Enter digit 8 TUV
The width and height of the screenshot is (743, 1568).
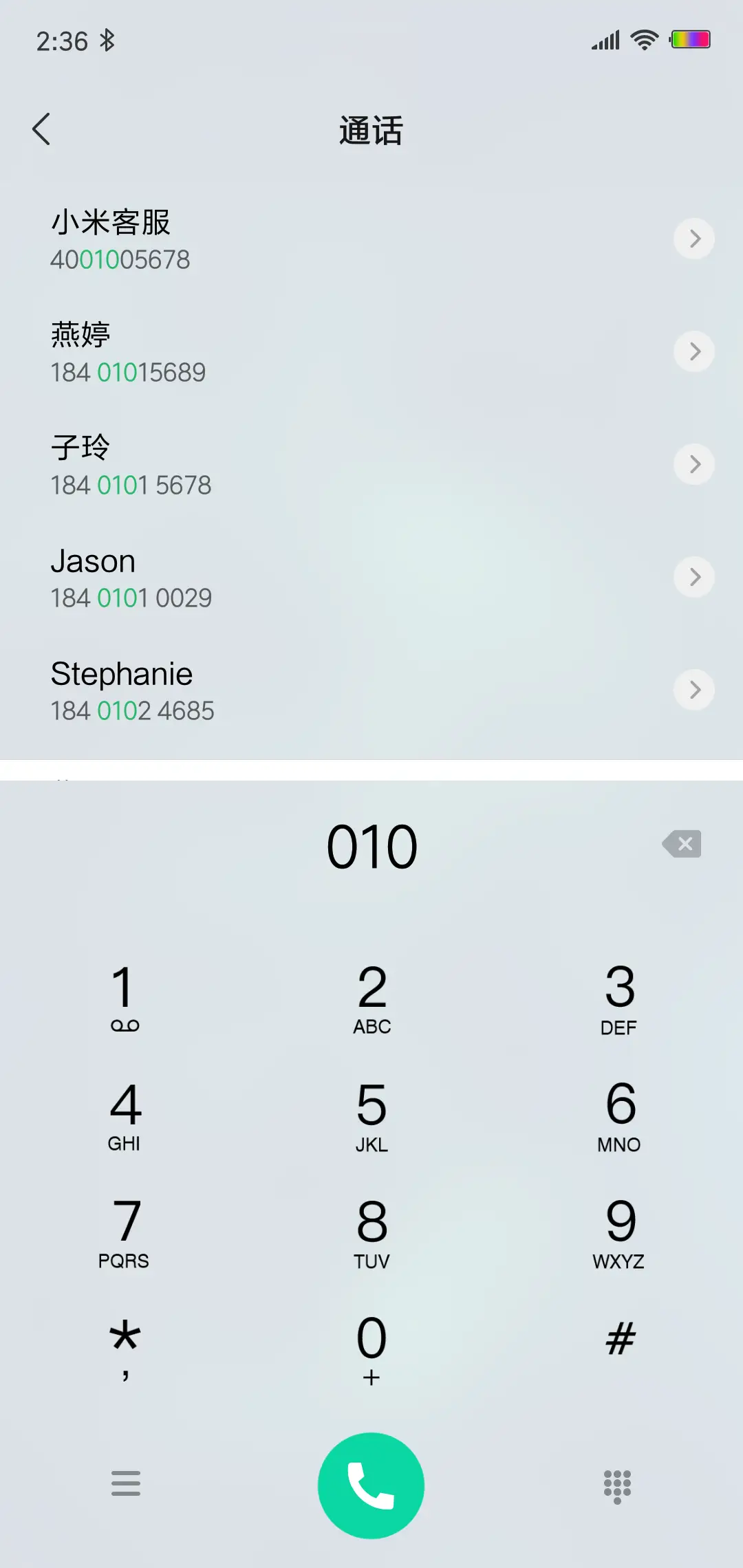point(372,1232)
